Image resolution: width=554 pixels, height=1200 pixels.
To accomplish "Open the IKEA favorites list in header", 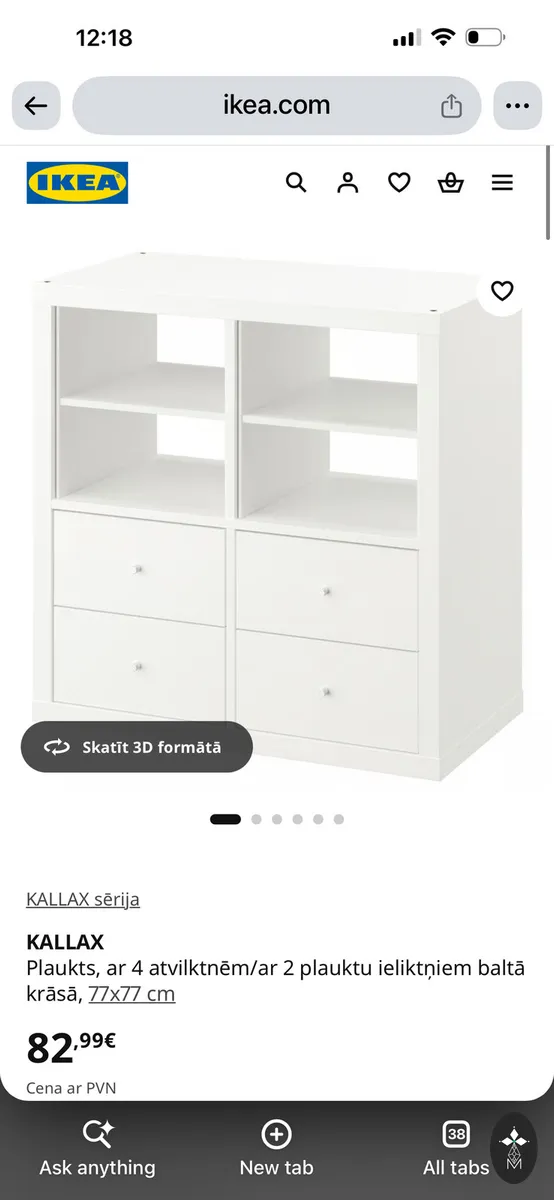I will [399, 182].
